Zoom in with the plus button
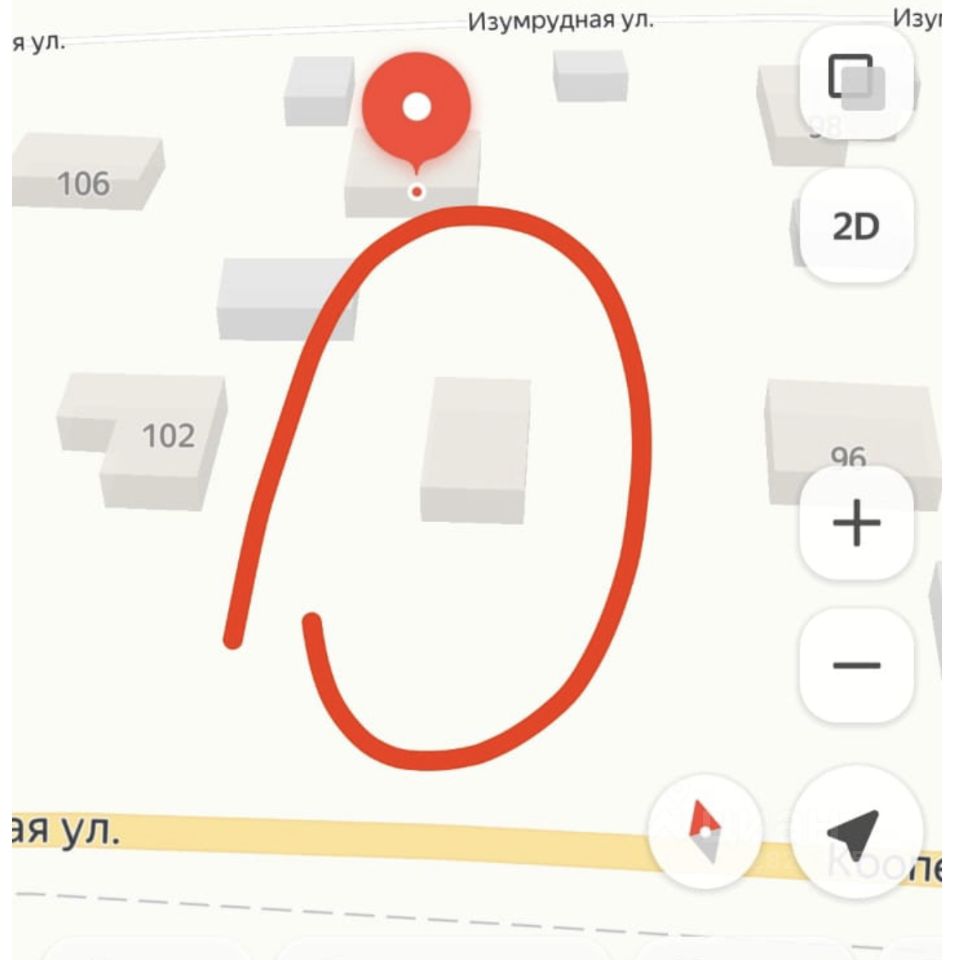Viewport: 954px width, 960px height. point(856,524)
